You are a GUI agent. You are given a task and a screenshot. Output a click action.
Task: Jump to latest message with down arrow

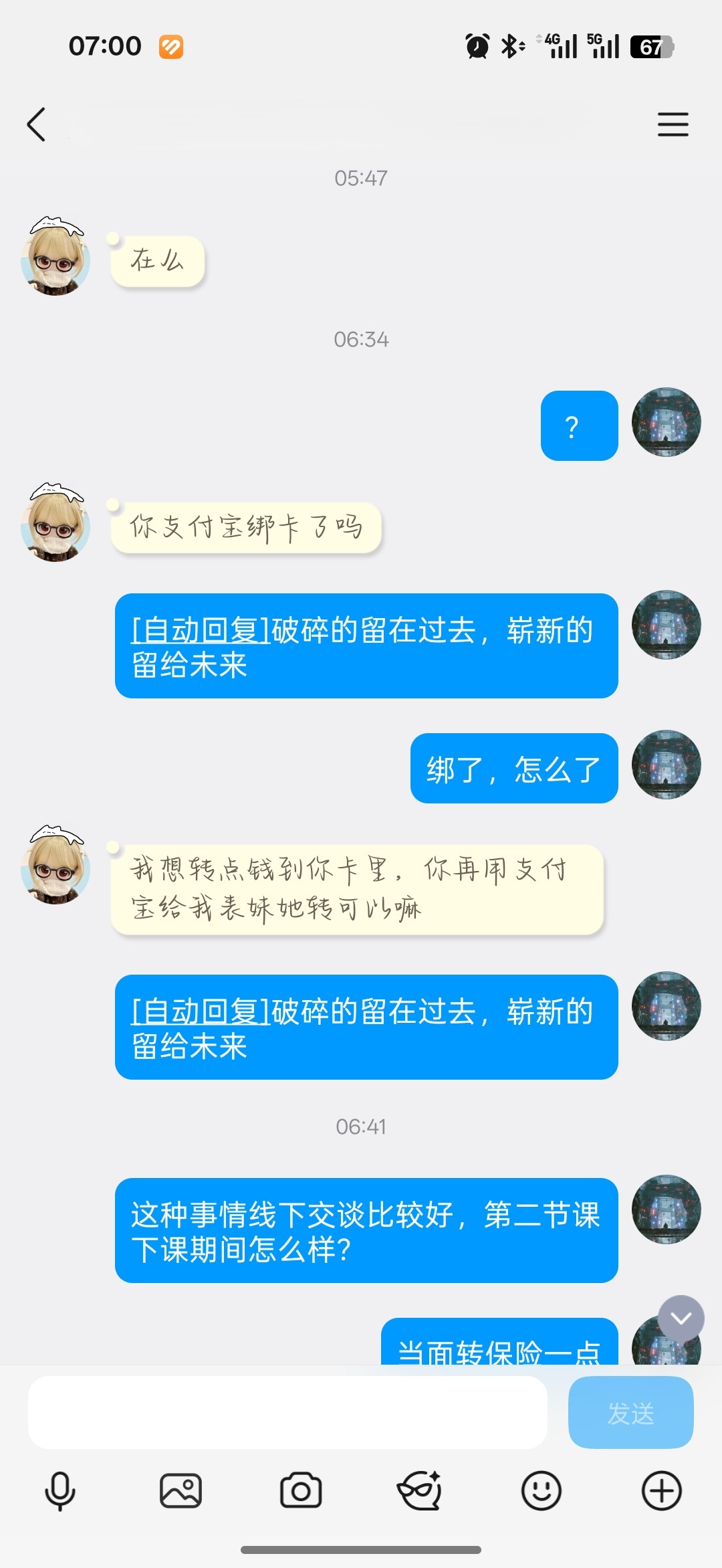pos(681,1318)
